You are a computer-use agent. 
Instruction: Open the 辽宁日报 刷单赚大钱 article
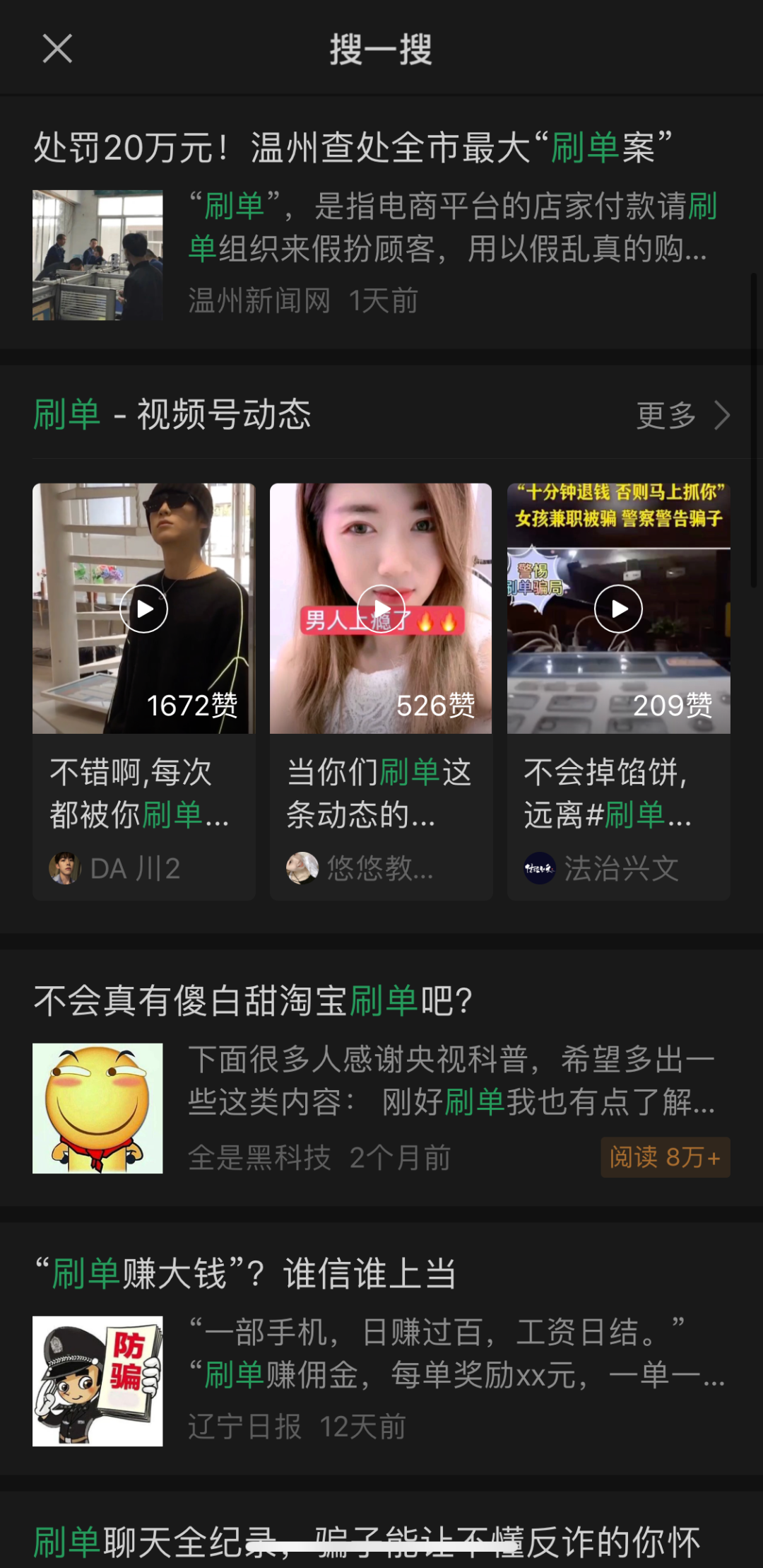coord(246,1274)
